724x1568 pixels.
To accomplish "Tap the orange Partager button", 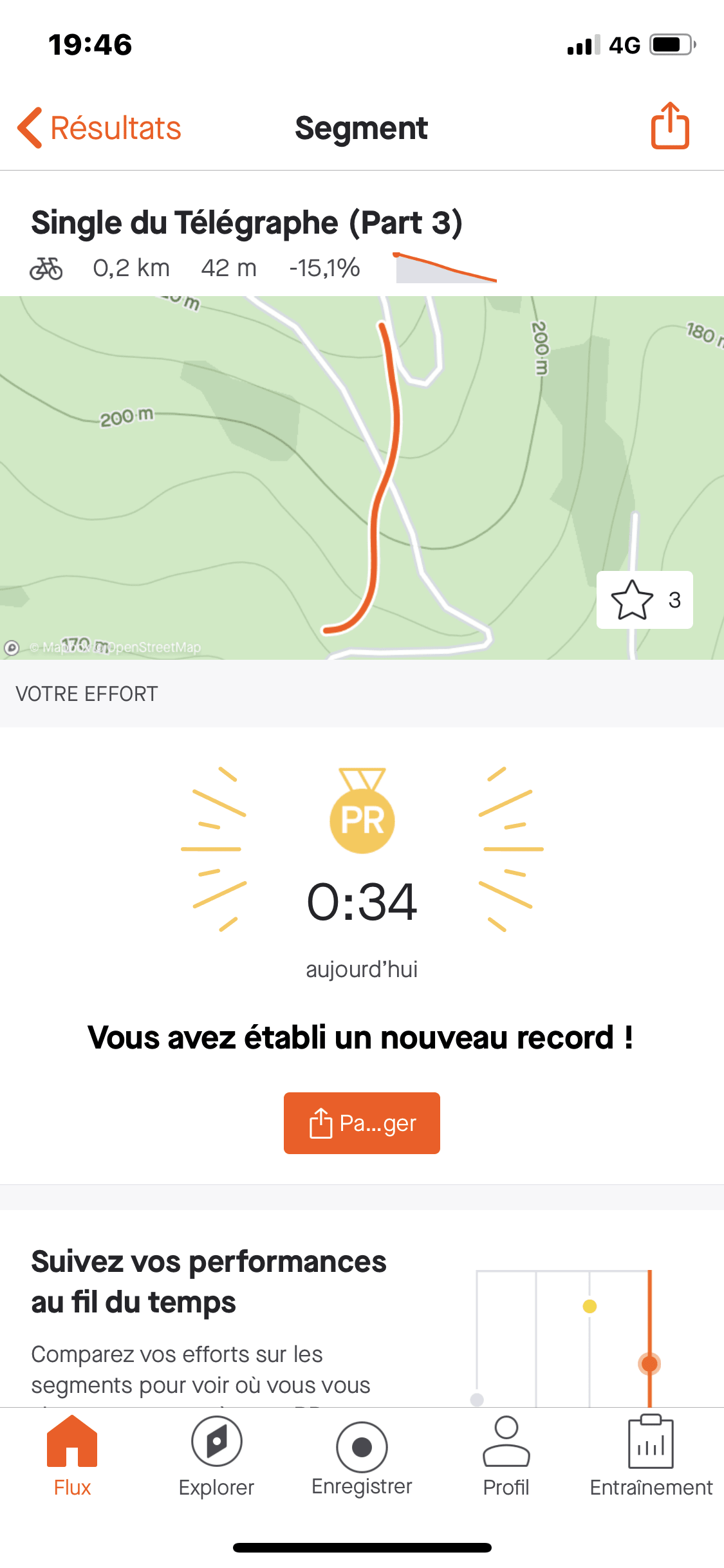I will pos(362,1123).
